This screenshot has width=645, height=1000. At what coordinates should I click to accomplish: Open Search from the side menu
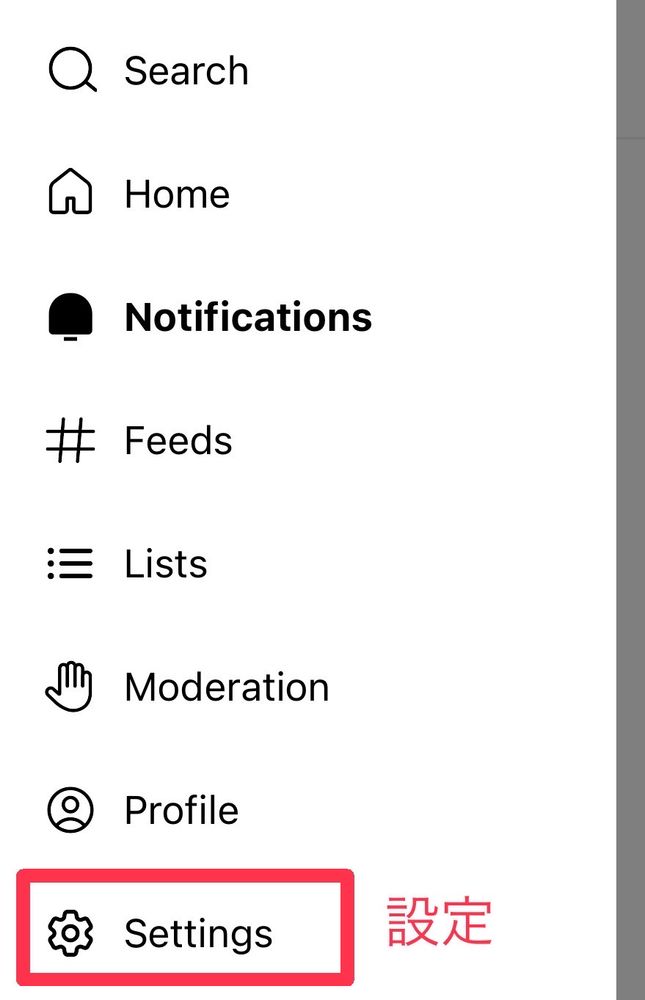[x=150, y=71]
